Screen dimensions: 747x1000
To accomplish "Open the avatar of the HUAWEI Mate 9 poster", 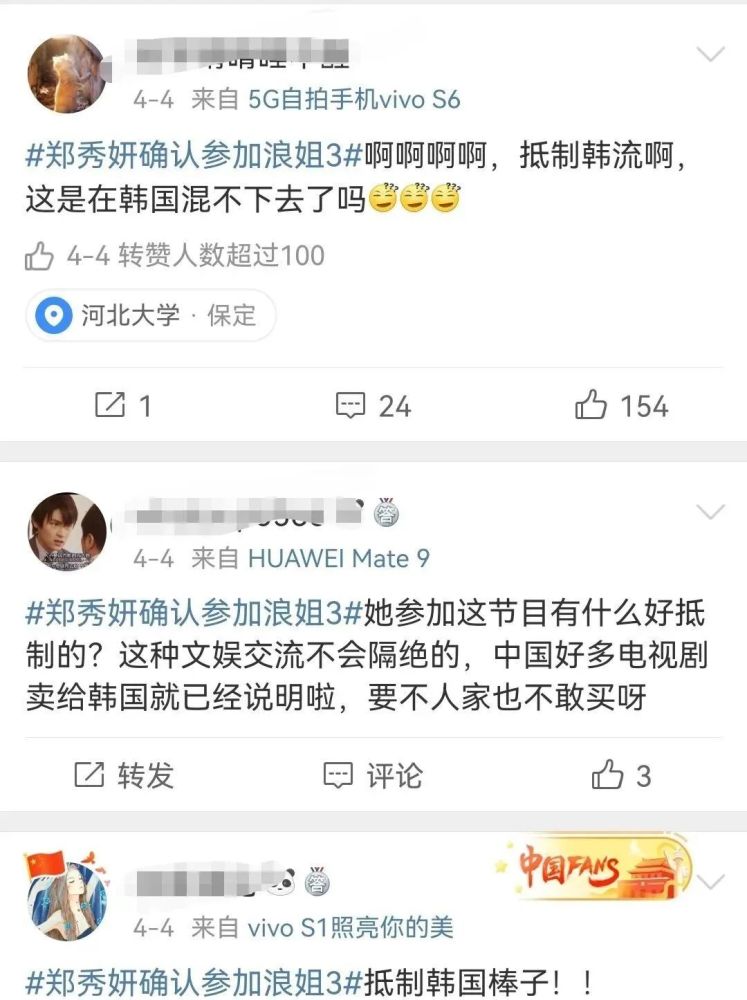I will pyautogui.click(x=67, y=531).
